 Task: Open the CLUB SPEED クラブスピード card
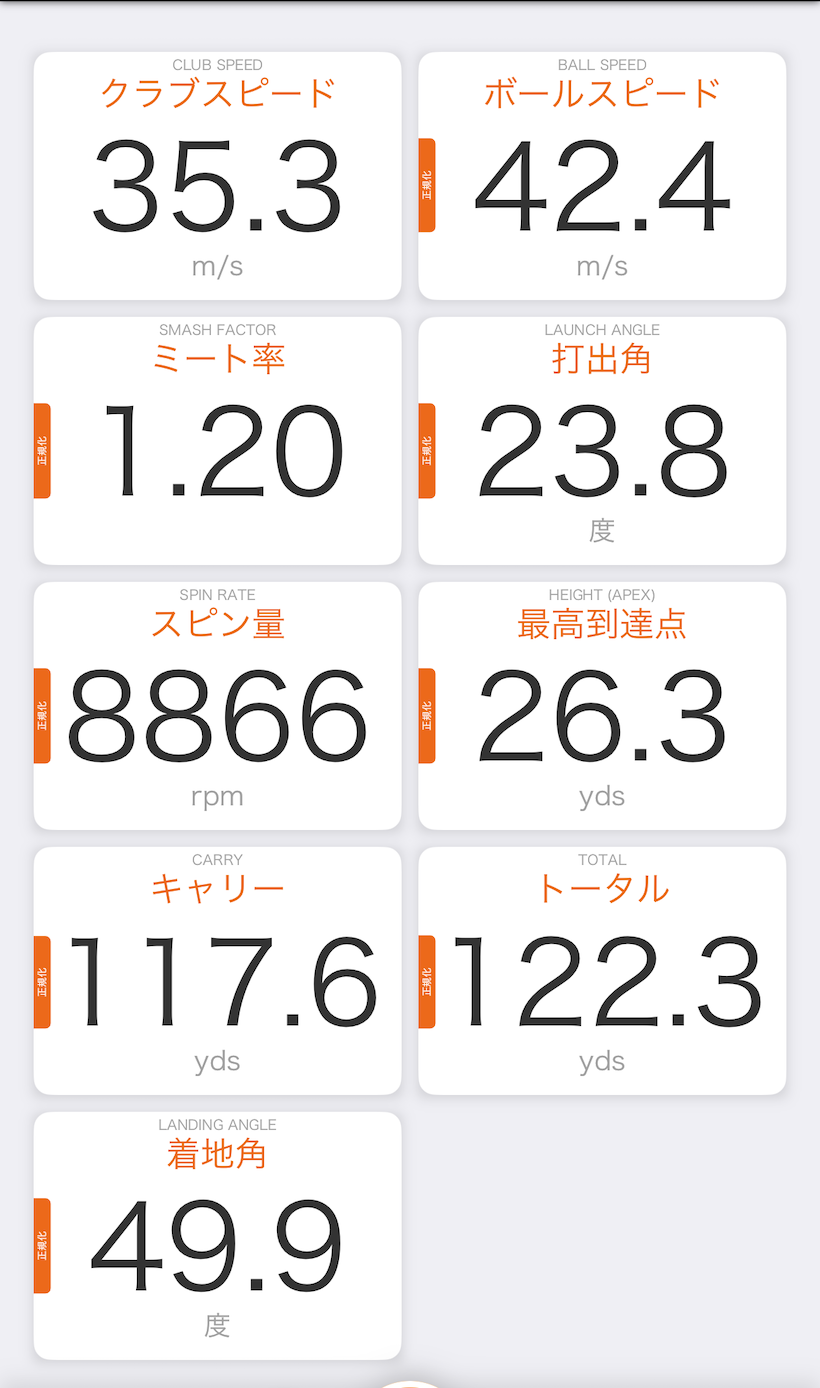[x=217, y=175]
